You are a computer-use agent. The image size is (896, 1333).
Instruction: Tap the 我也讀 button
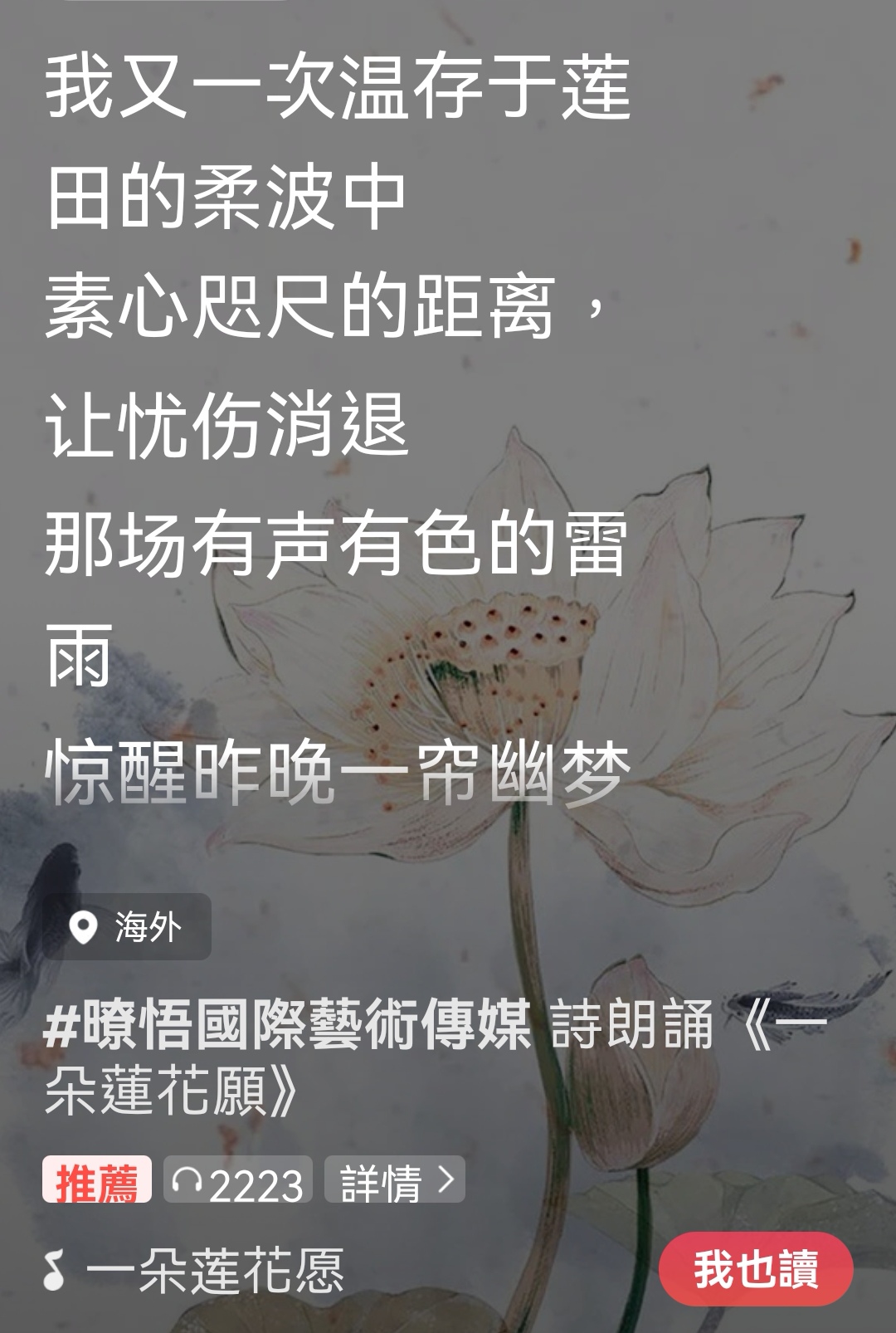point(756,1269)
